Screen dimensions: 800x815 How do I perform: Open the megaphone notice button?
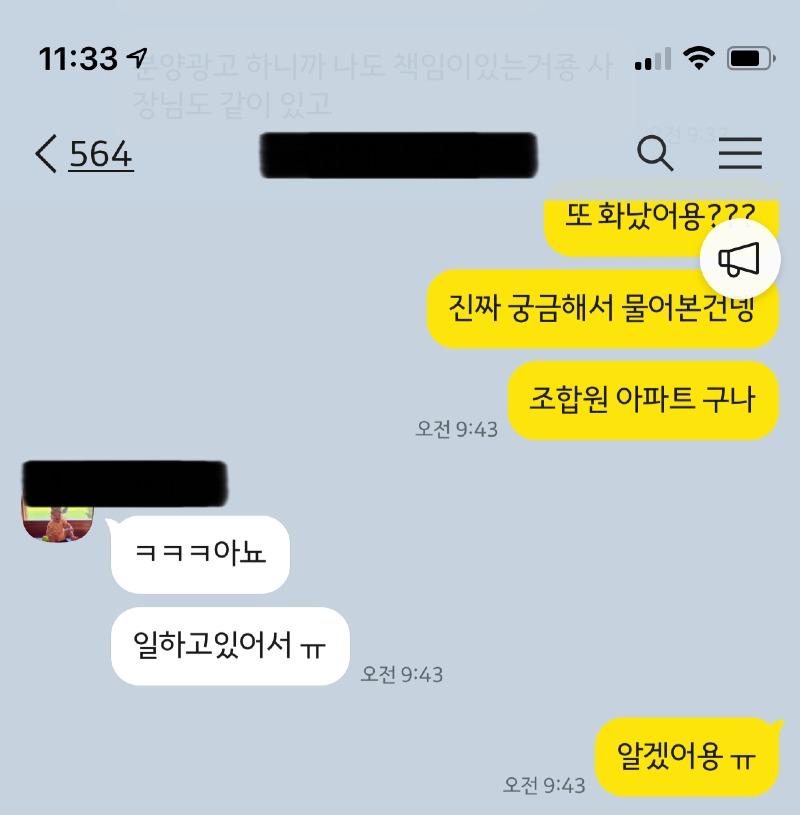point(739,261)
